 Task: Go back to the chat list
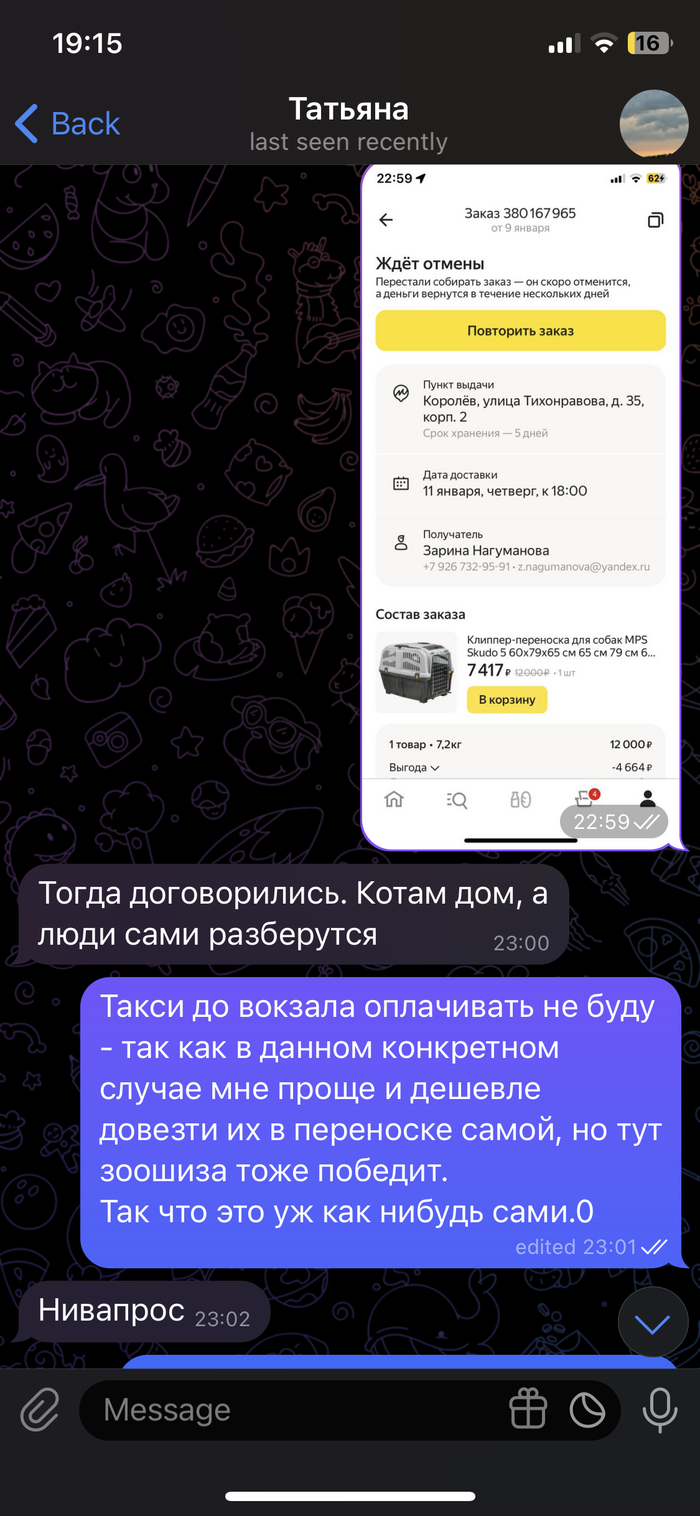pos(68,124)
